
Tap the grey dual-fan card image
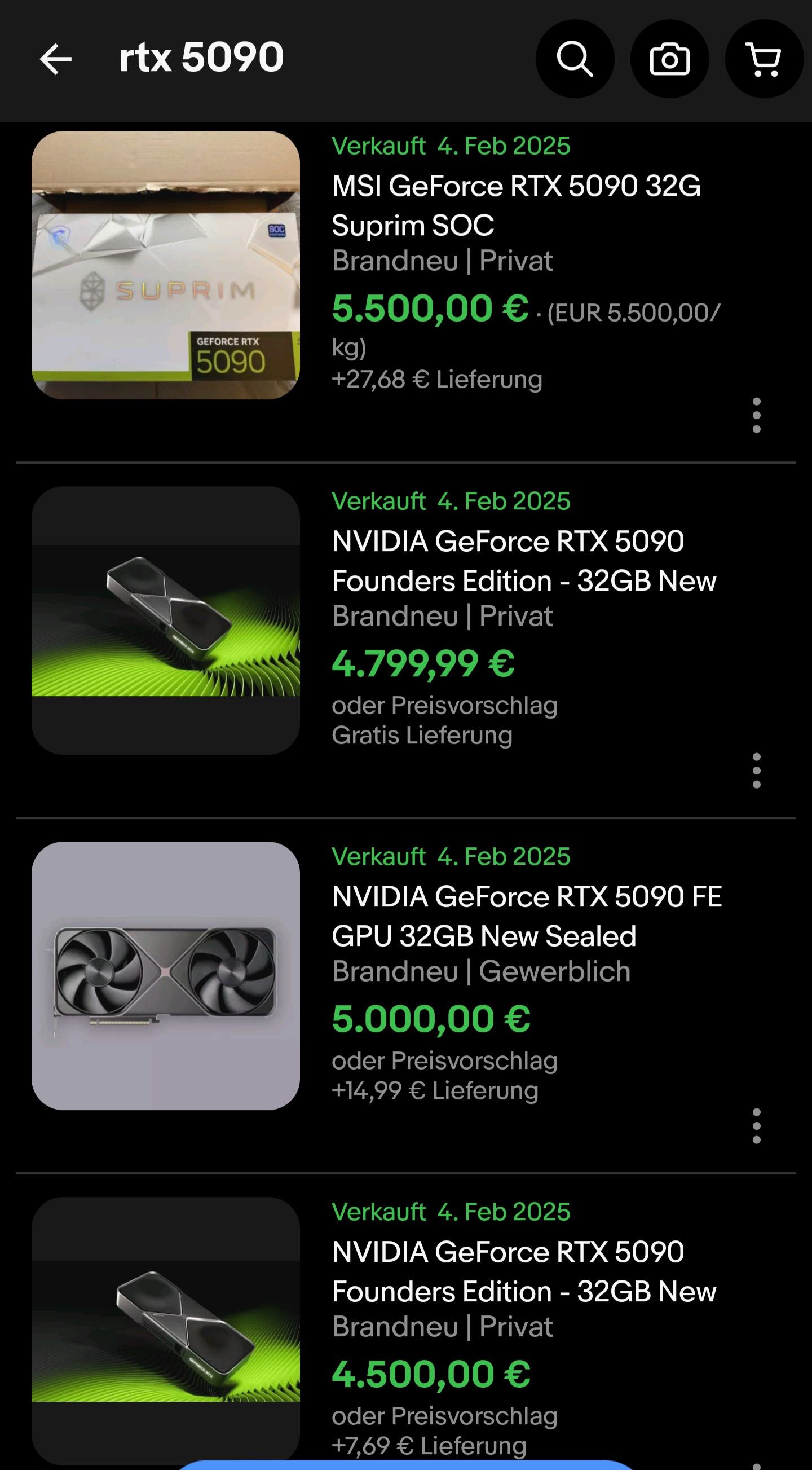point(165,976)
